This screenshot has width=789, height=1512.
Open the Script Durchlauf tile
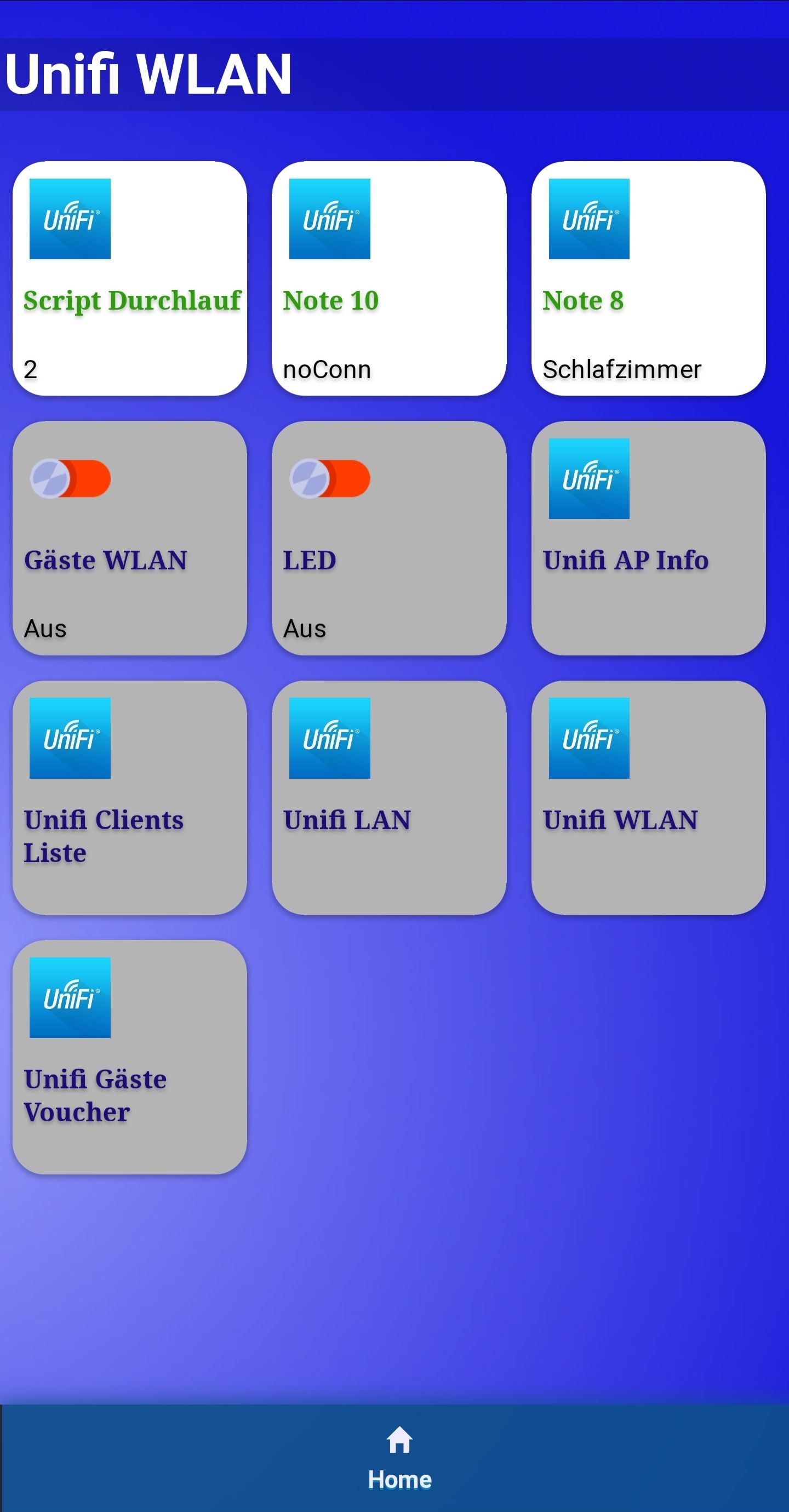pyautogui.click(x=129, y=278)
